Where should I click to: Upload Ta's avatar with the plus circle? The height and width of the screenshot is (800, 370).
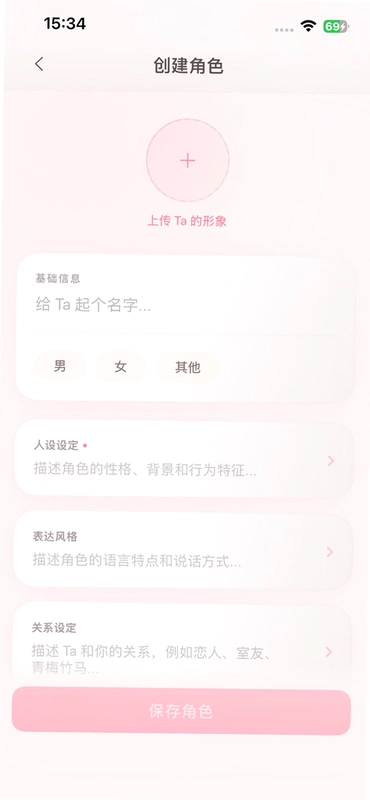(188, 160)
